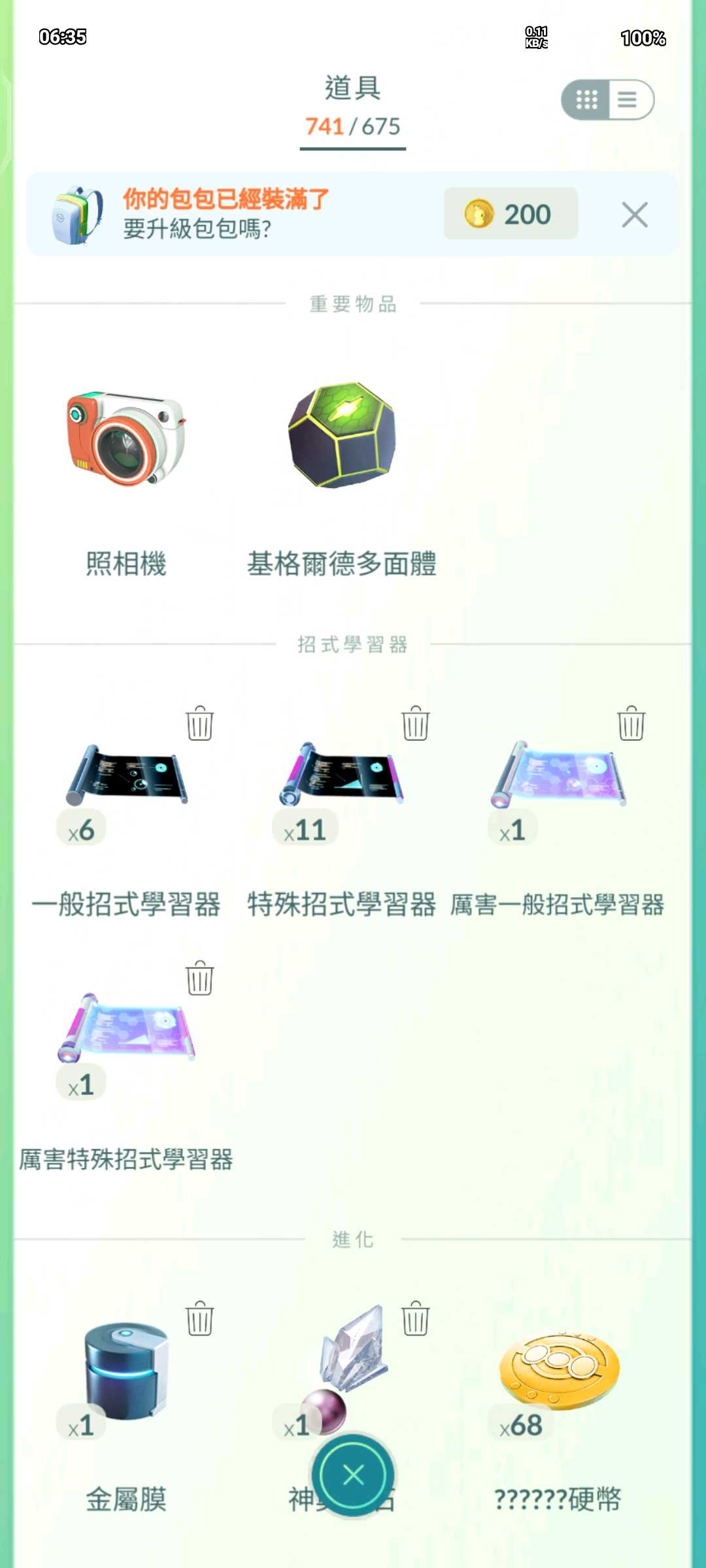Discard 金屬膜 with trash icon

coord(199,1318)
